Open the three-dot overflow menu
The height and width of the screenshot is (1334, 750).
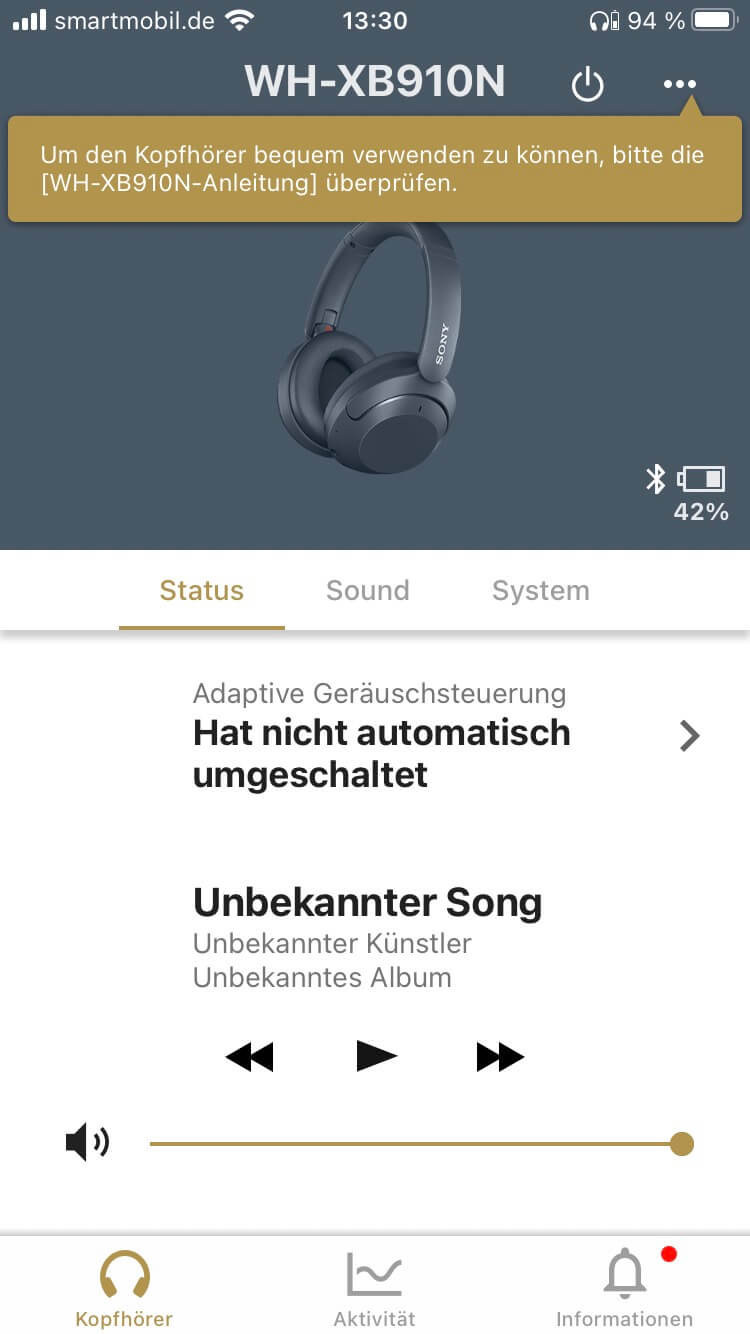point(680,85)
